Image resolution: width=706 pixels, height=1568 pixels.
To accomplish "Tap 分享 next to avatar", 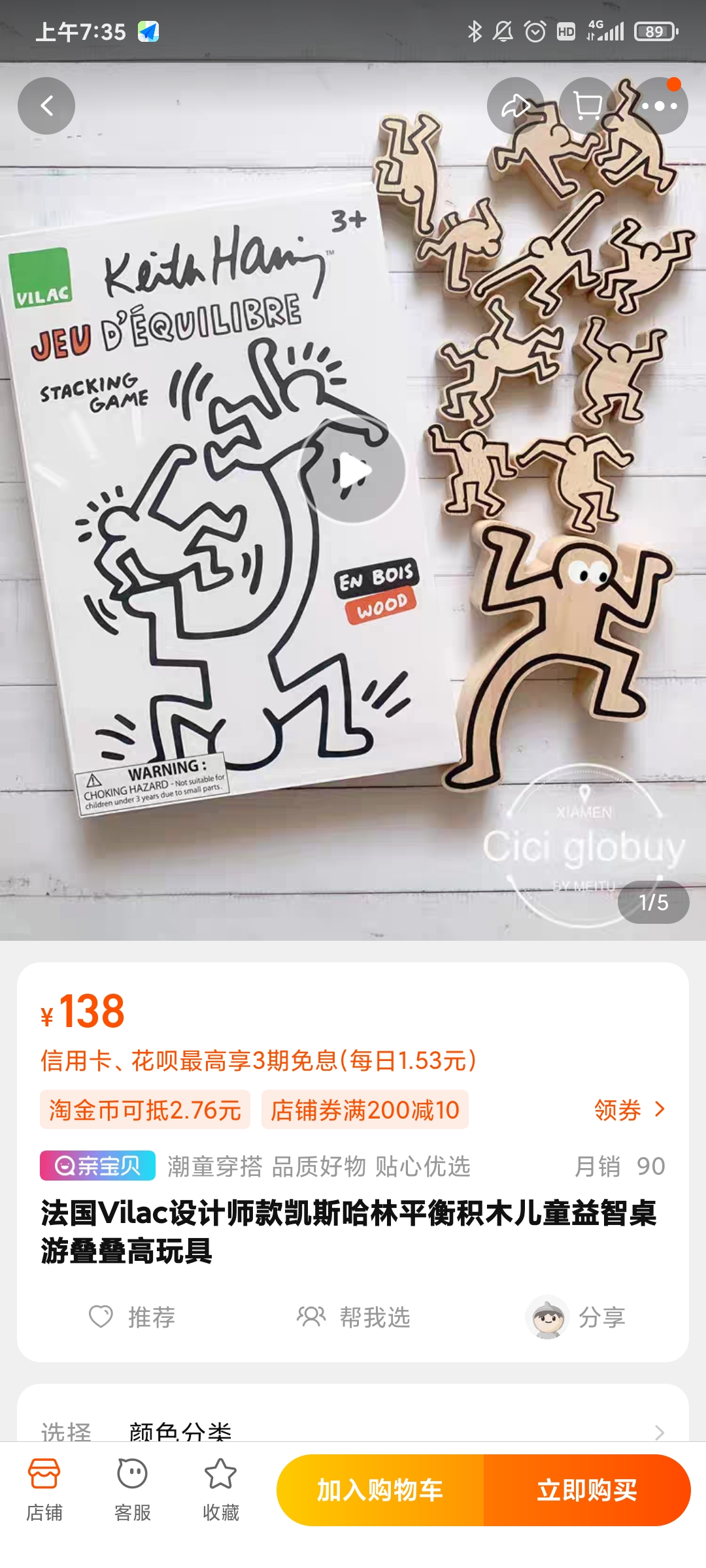I will click(x=577, y=1316).
